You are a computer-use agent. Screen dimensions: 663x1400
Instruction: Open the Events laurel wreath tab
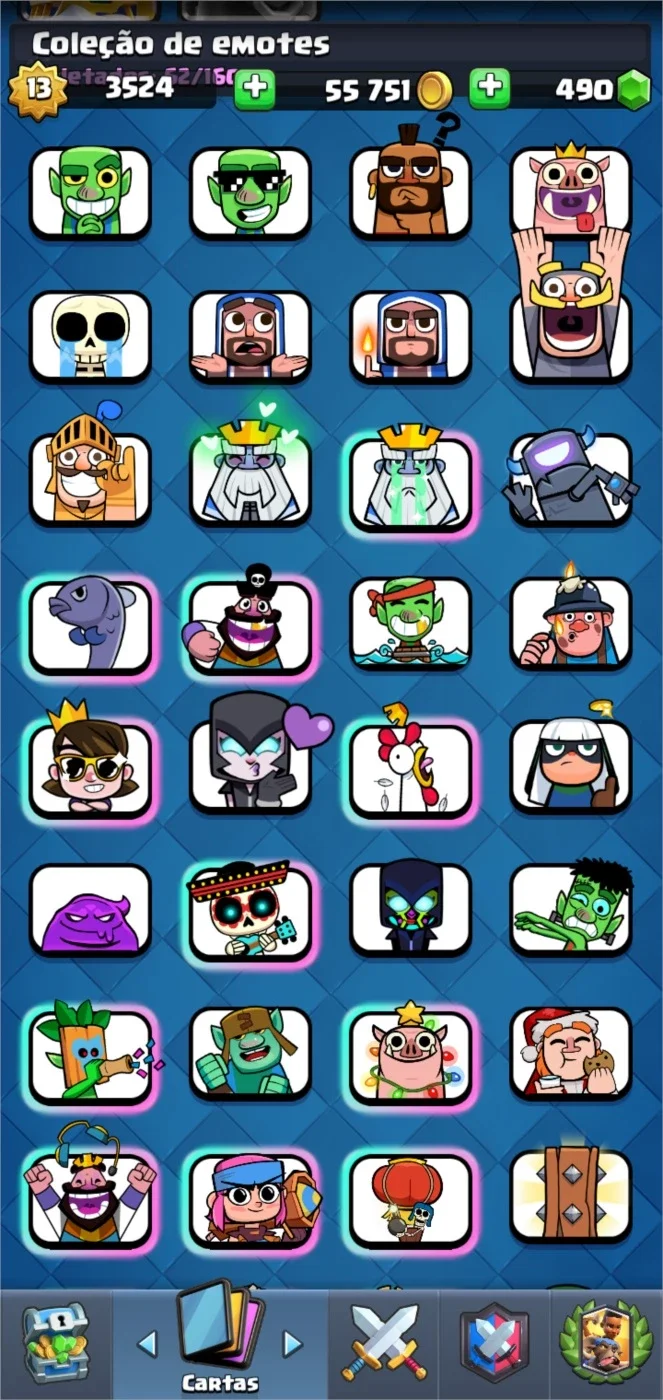click(606, 1342)
